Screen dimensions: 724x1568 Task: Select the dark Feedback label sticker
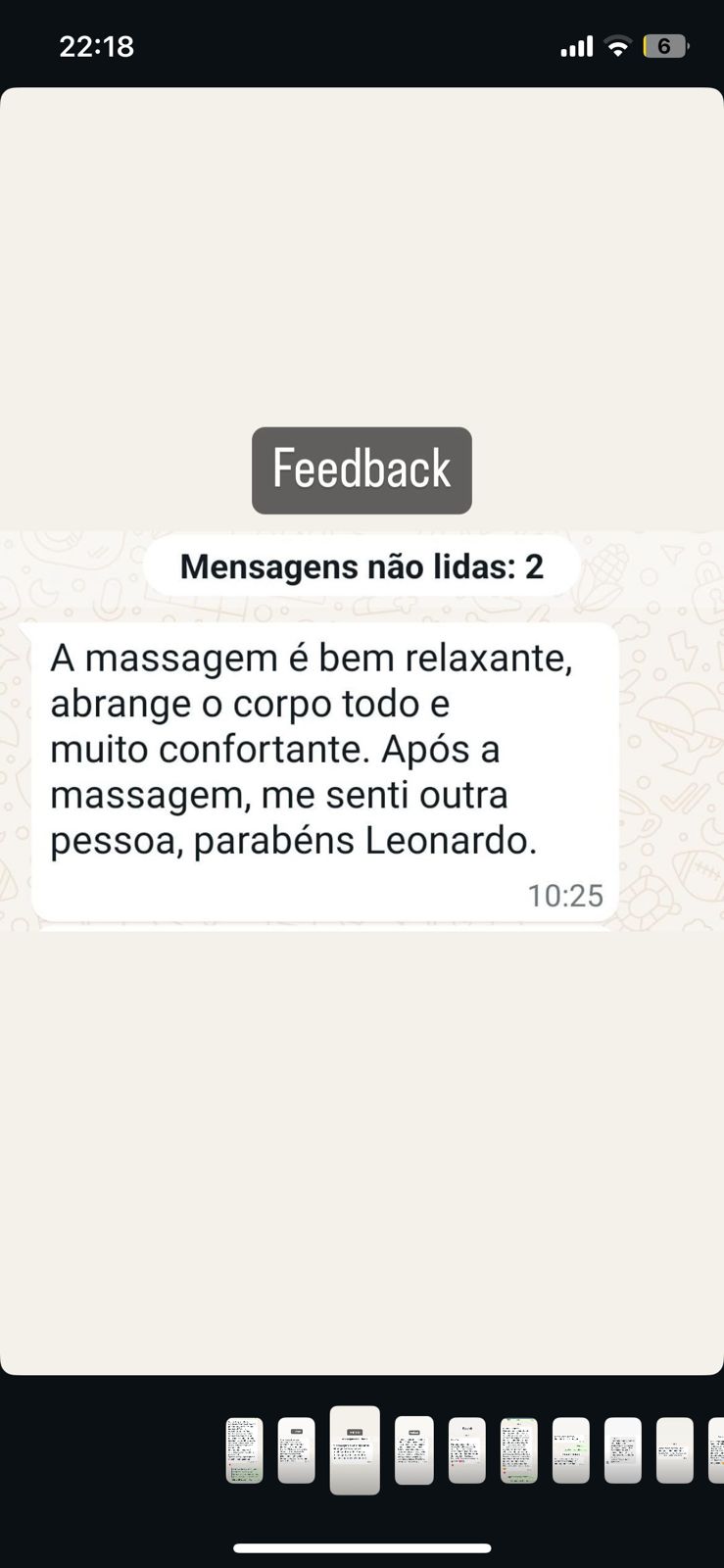pos(362,469)
